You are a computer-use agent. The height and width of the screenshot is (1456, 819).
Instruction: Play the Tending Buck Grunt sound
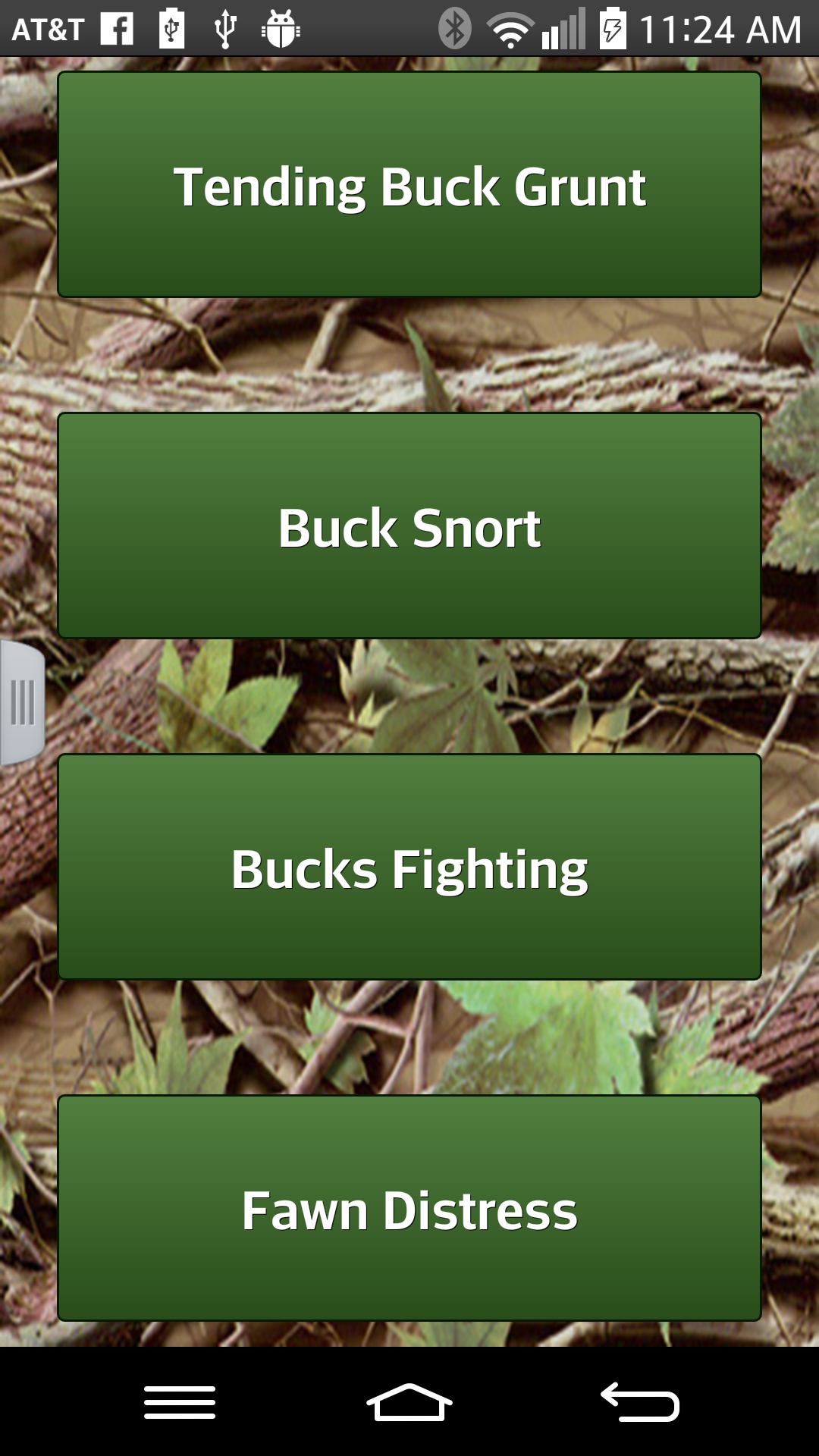pos(409,184)
